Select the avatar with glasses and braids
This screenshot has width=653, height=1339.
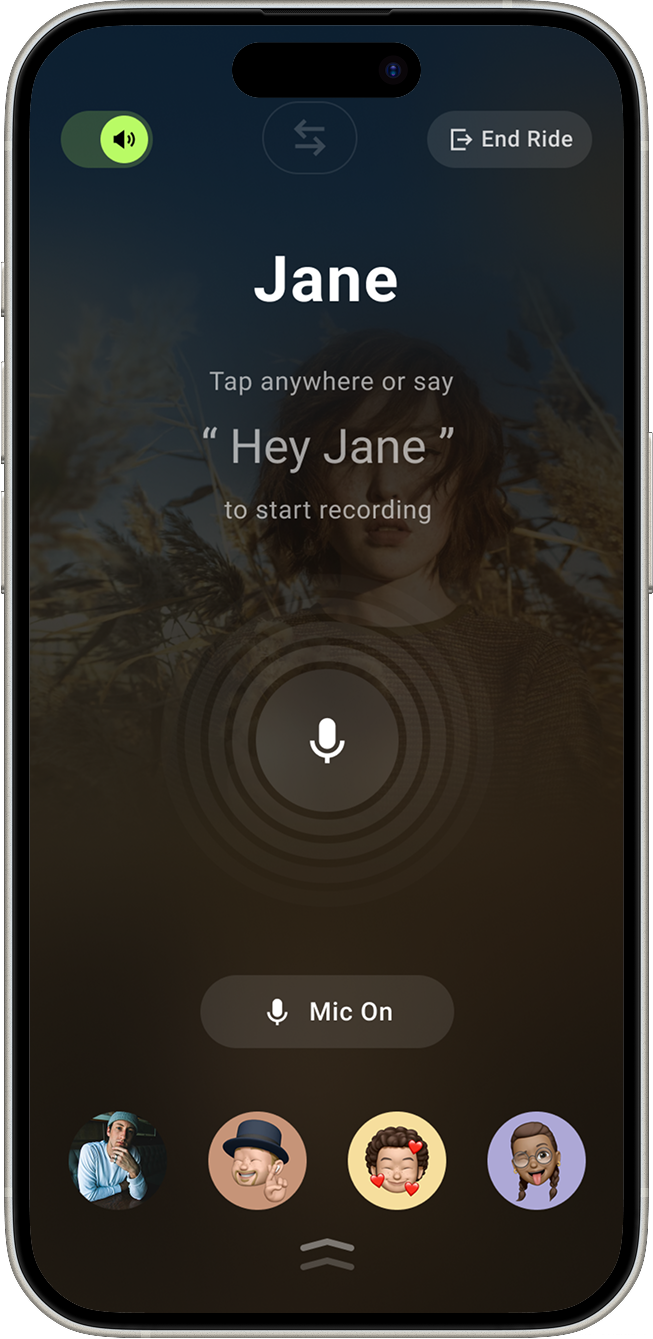(x=536, y=1161)
